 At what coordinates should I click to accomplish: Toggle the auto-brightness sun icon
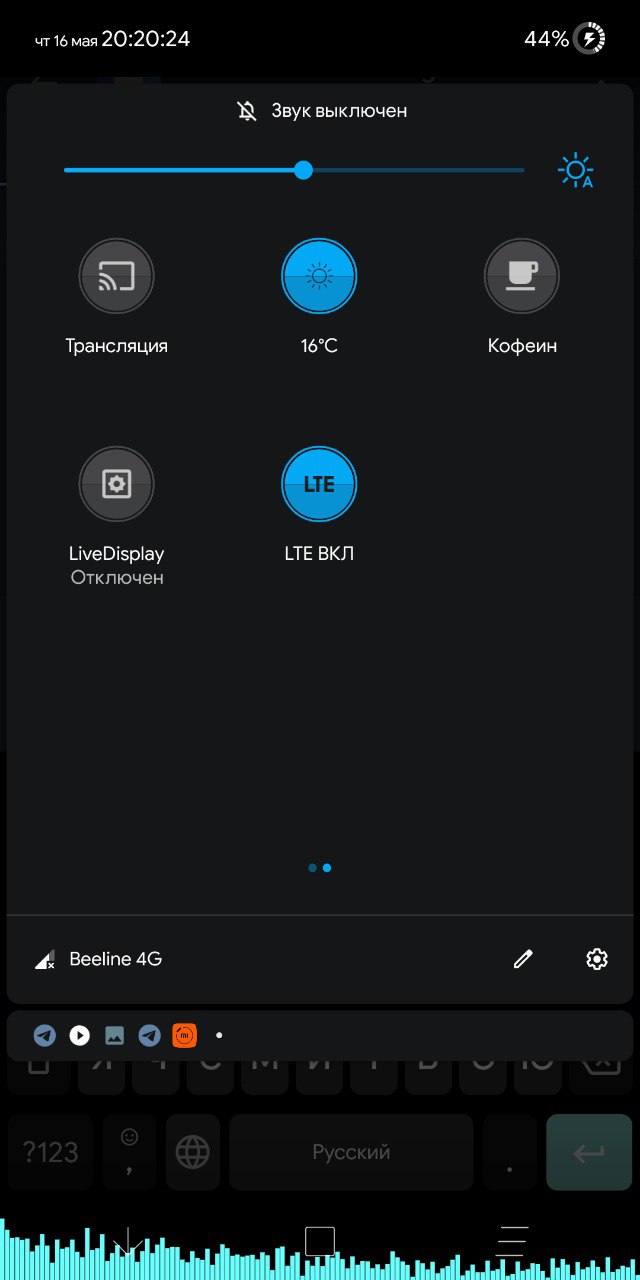click(576, 171)
